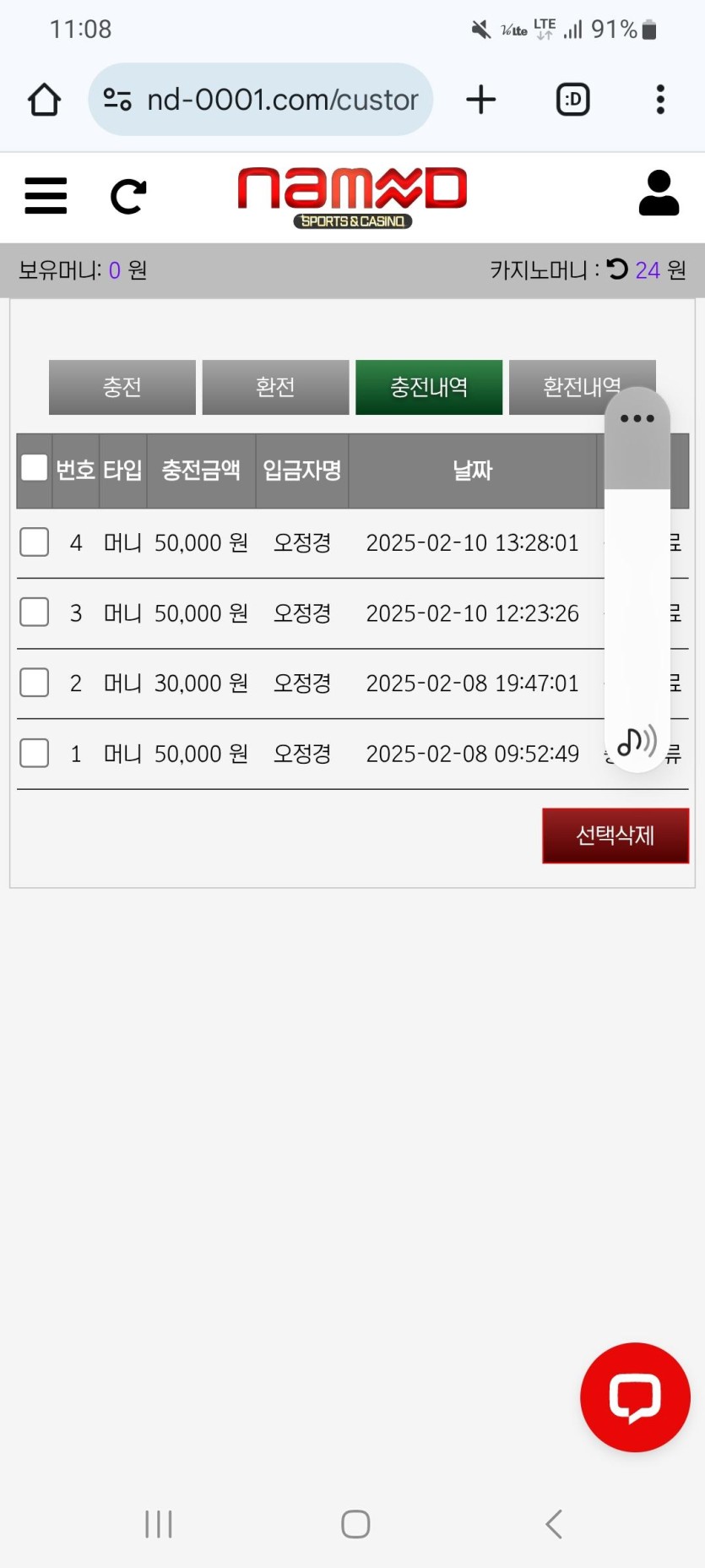
Task: Open a new browser tab
Action: (x=481, y=100)
